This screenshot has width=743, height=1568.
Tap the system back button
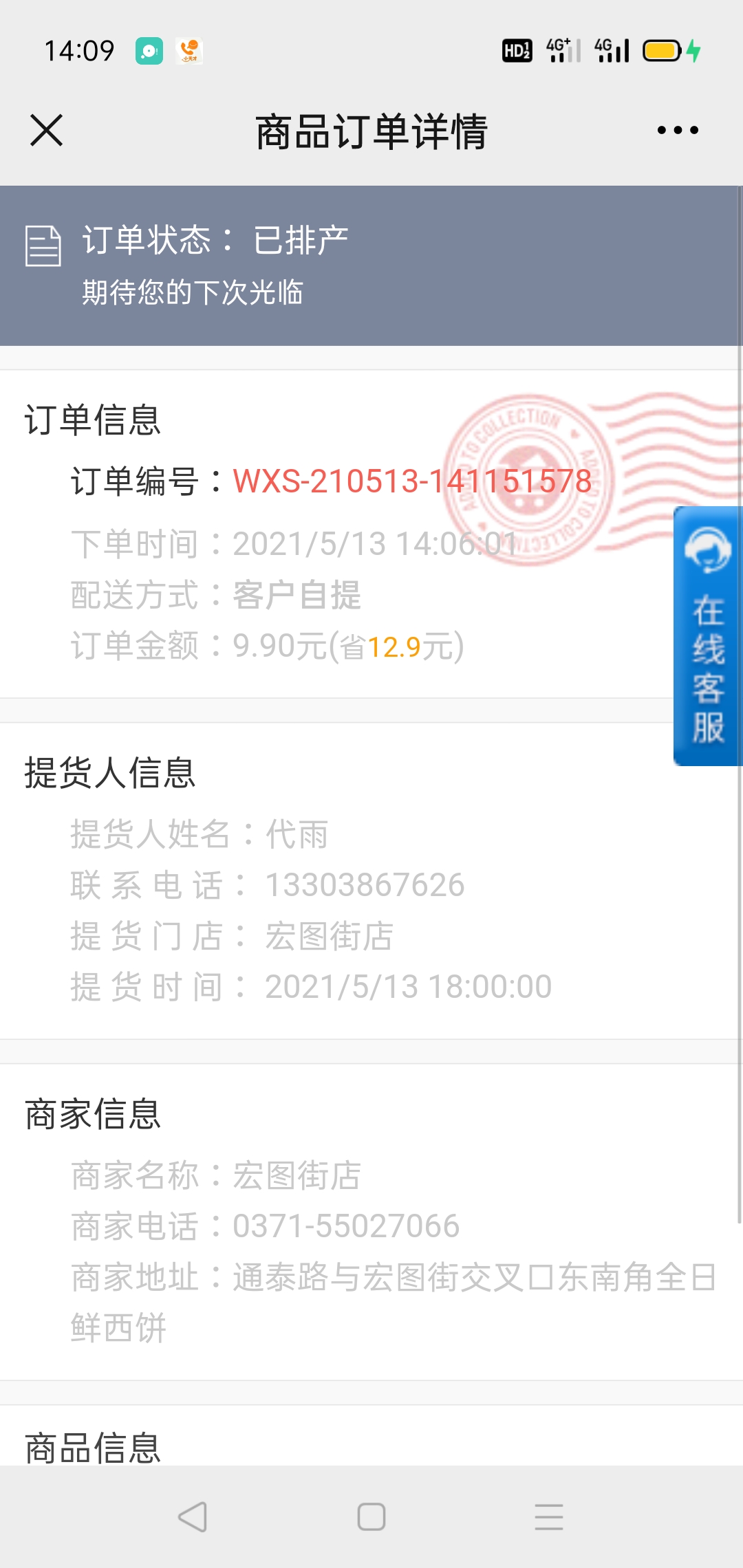(x=193, y=1516)
